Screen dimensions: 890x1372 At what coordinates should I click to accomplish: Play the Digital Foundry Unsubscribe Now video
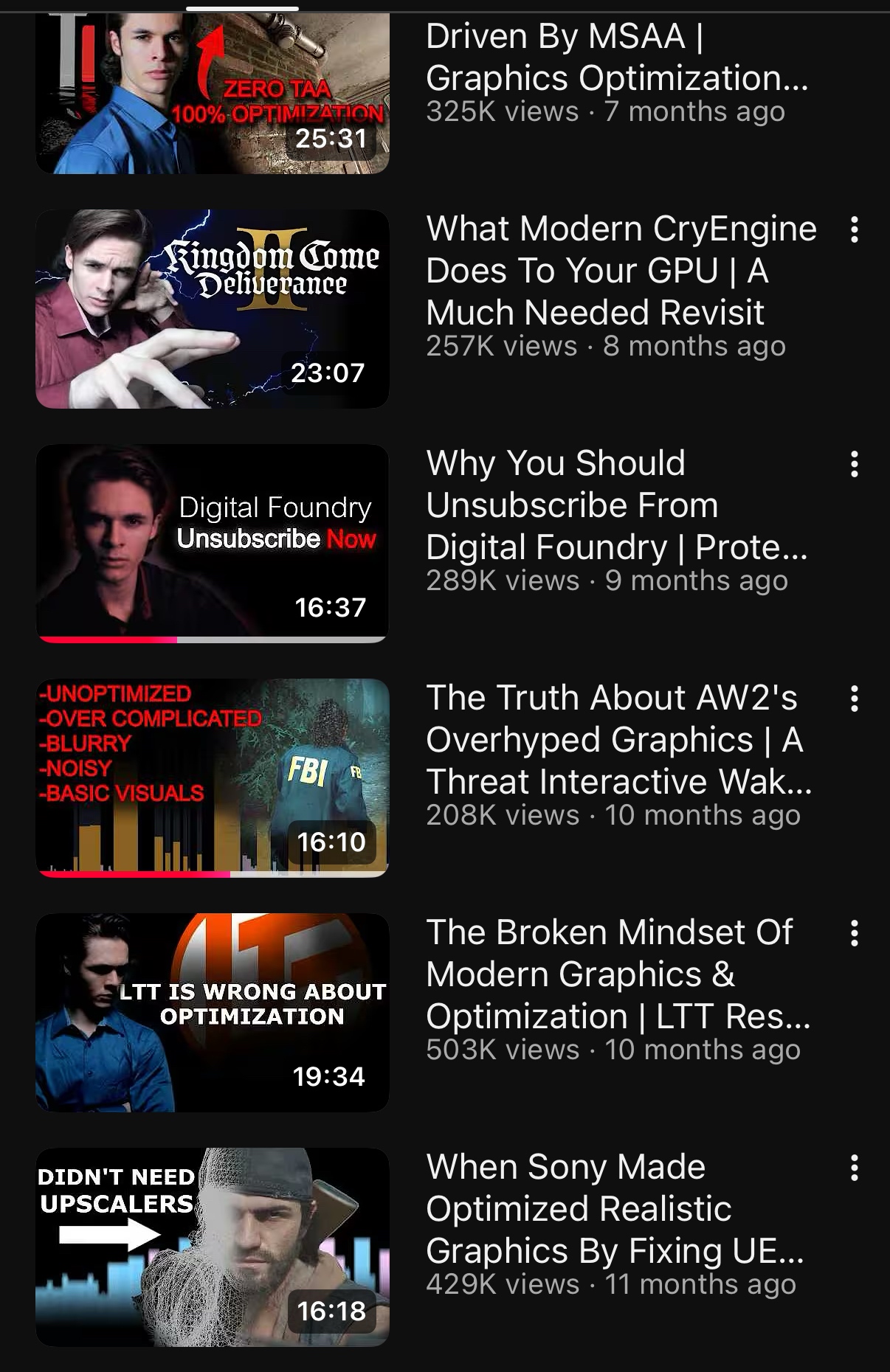click(213, 543)
